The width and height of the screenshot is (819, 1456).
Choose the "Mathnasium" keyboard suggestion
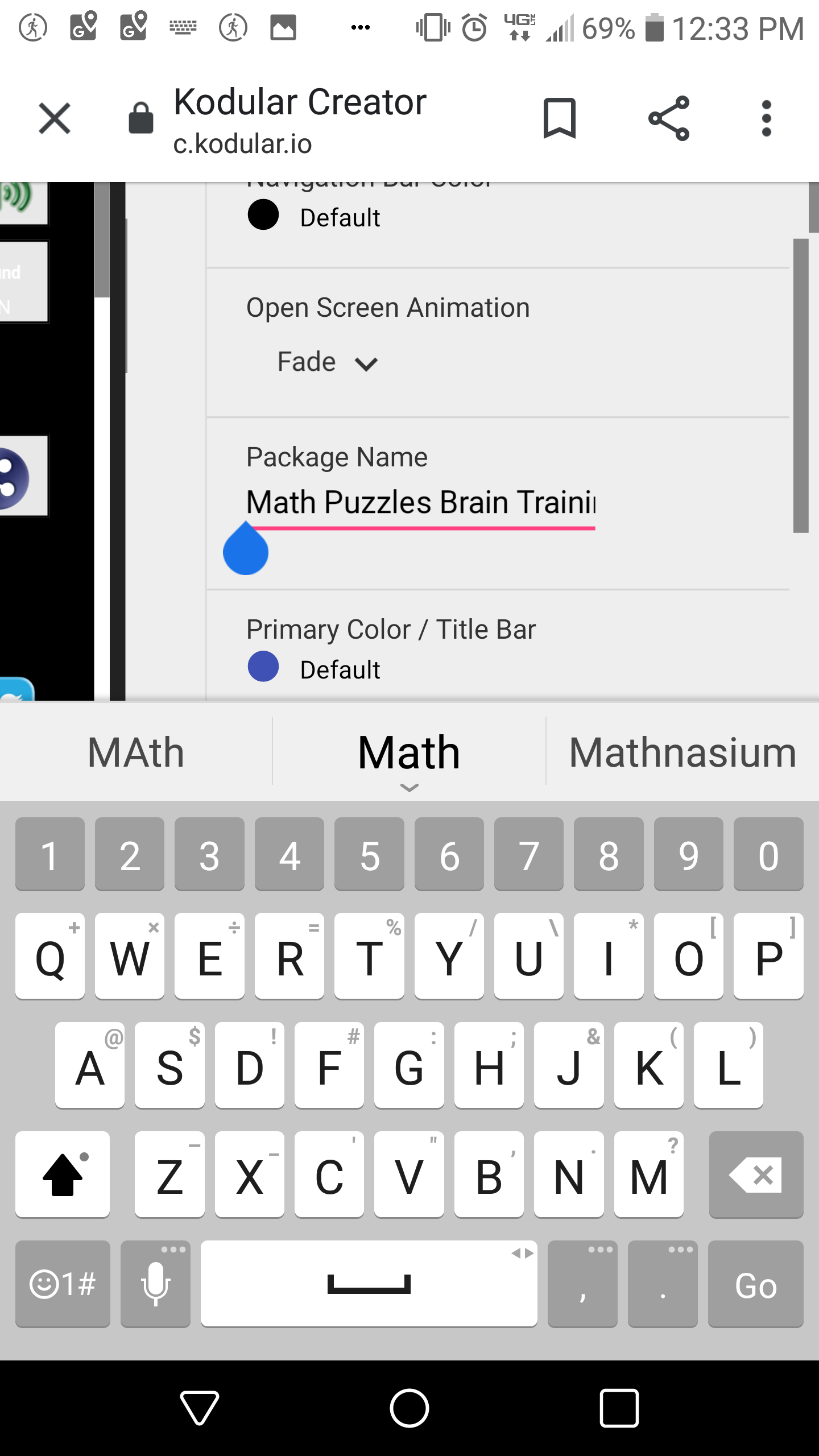click(x=682, y=752)
